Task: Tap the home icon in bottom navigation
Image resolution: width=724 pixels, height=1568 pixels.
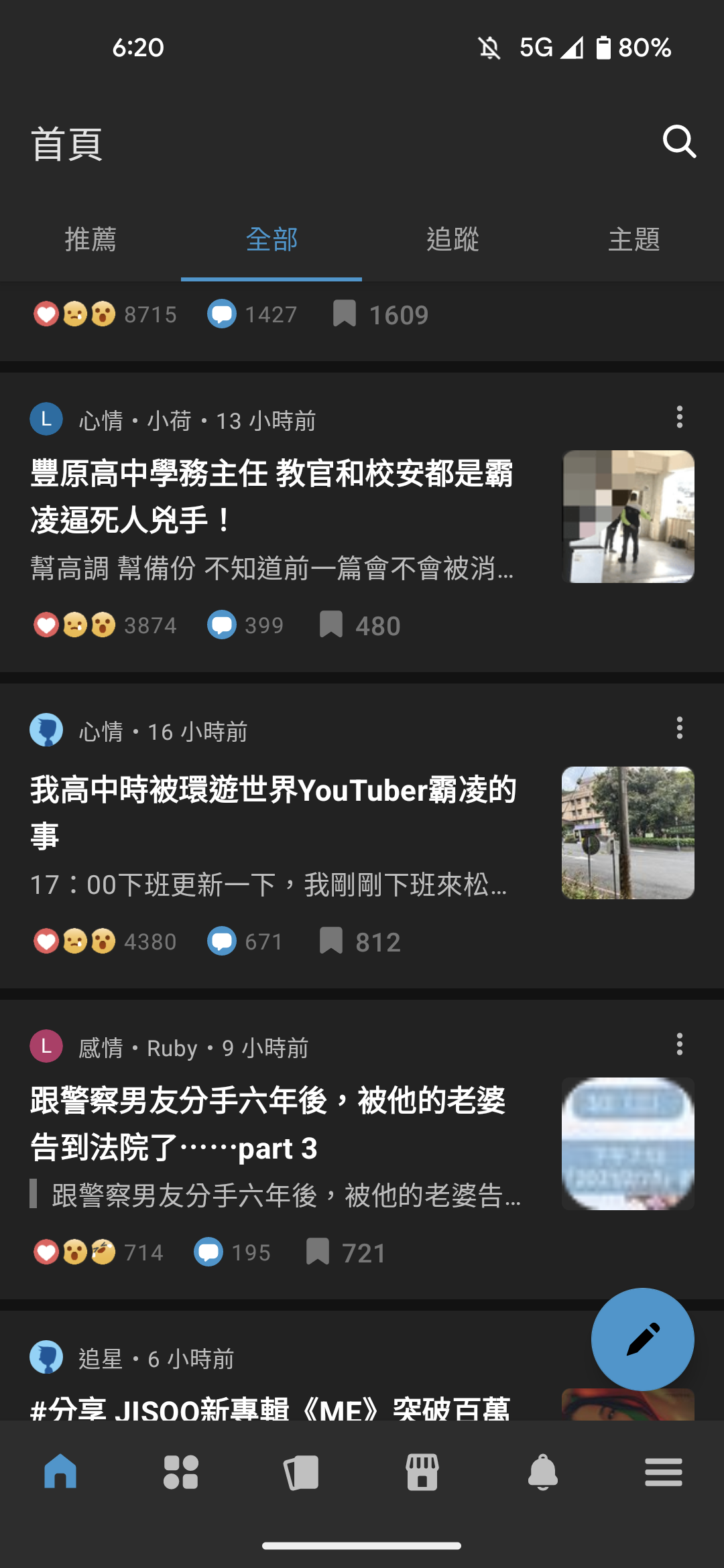Action: point(60,1472)
